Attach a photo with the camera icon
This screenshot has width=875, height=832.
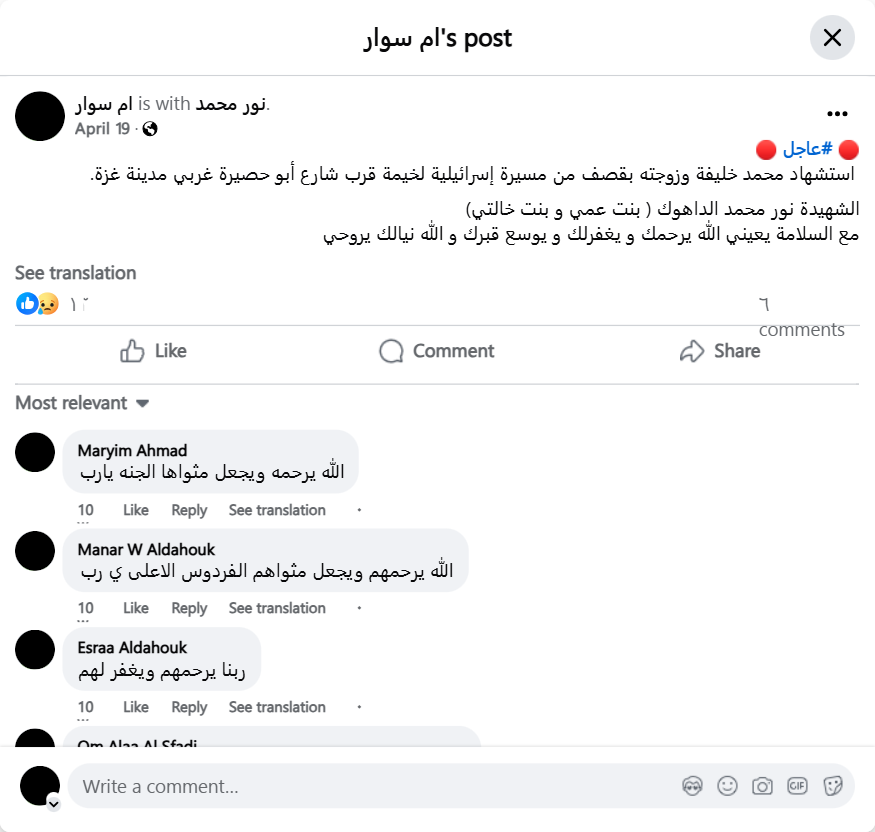pos(762,786)
